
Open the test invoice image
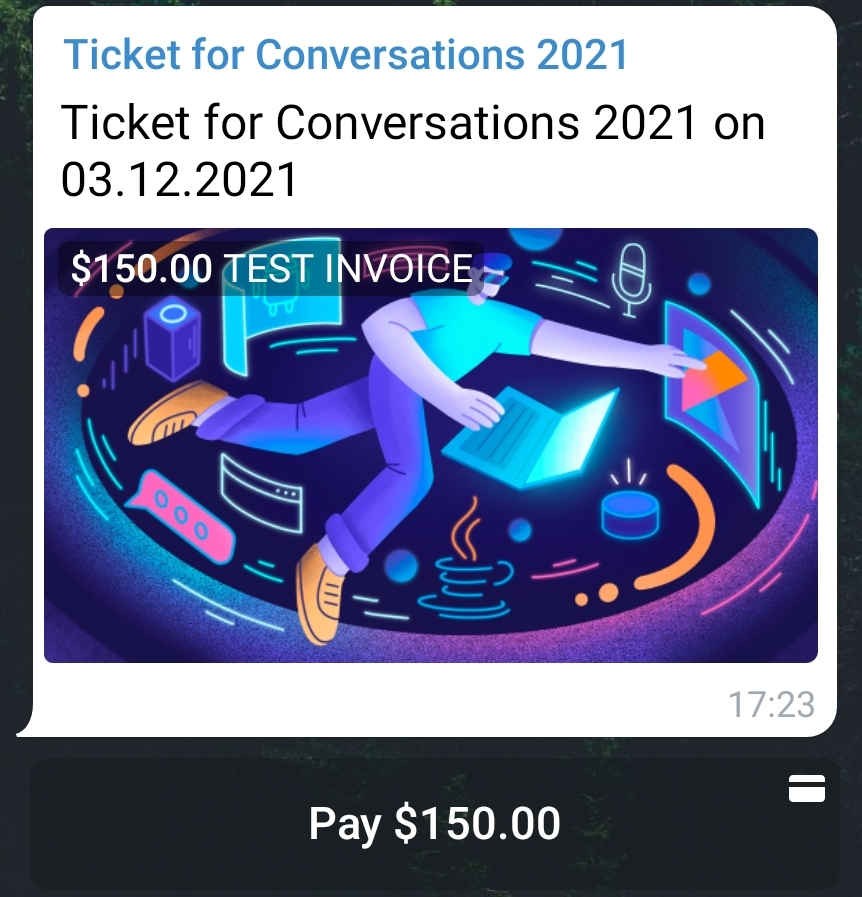click(431, 445)
